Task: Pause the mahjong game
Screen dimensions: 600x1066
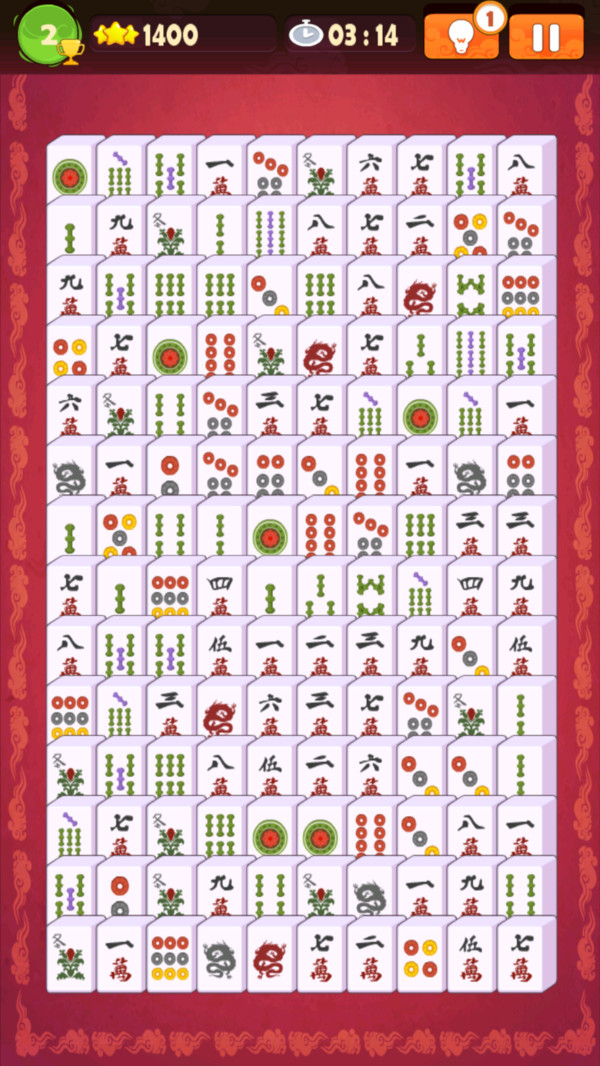Action: (x=546, y=37)
